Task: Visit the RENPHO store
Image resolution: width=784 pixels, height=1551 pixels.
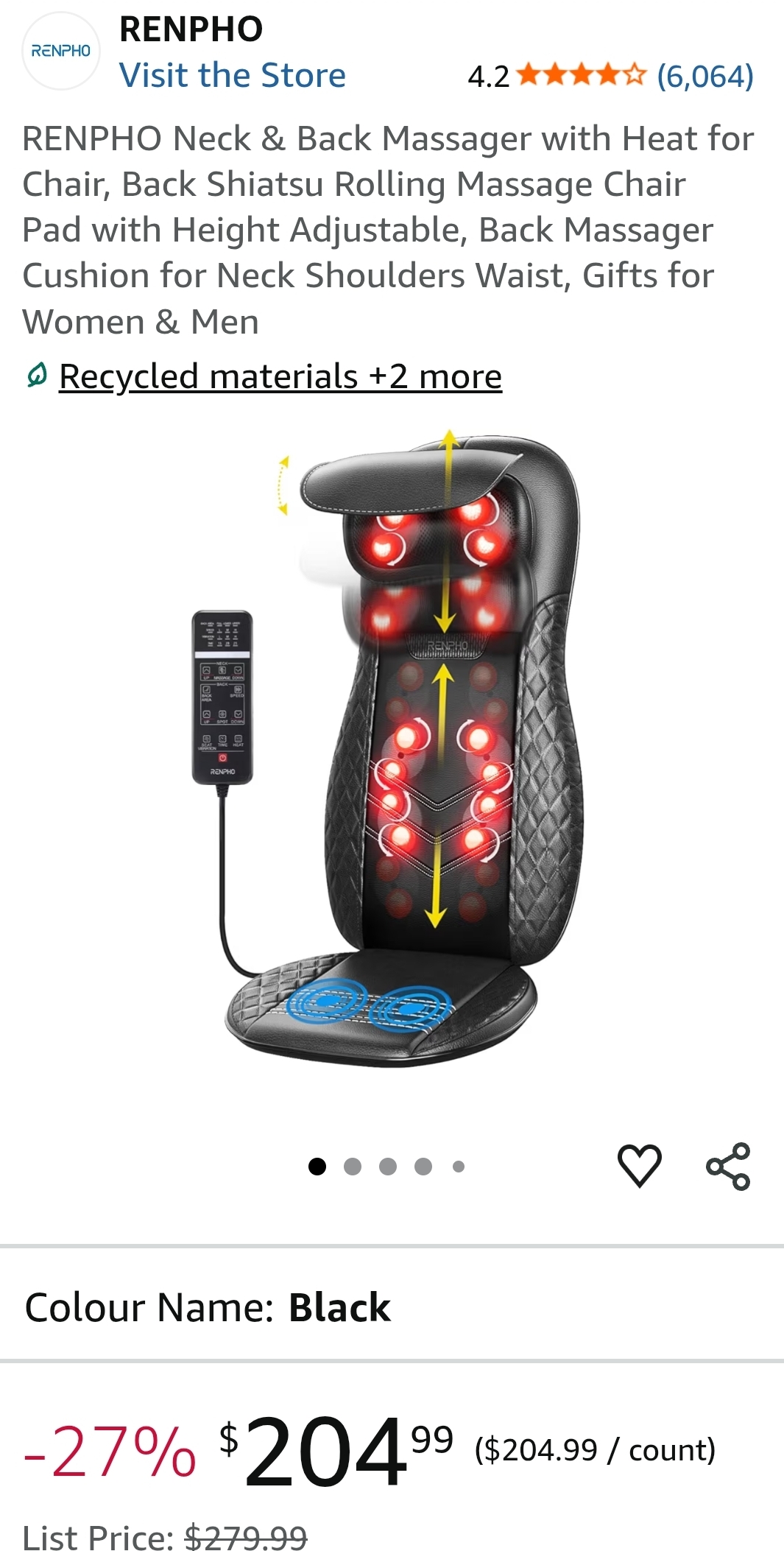Action: click(232, 76)
